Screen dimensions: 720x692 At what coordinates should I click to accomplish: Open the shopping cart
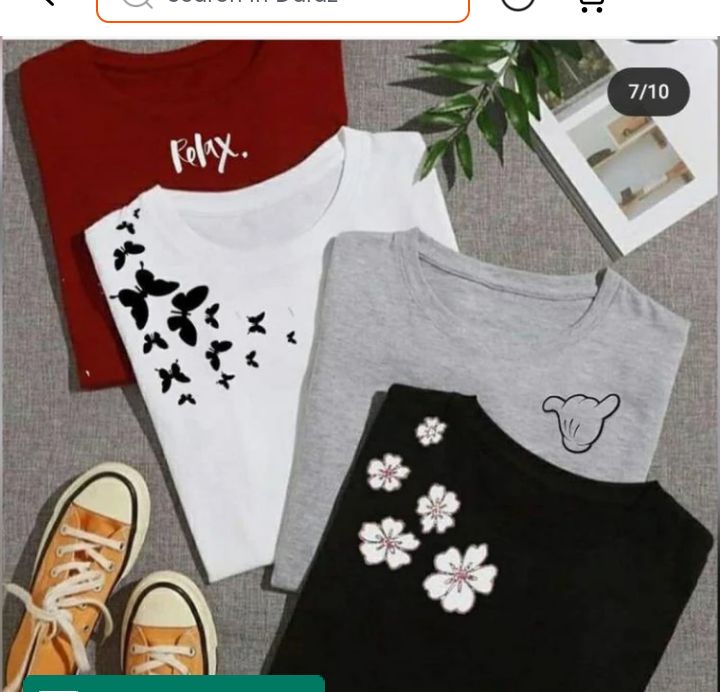coord(591,4)
